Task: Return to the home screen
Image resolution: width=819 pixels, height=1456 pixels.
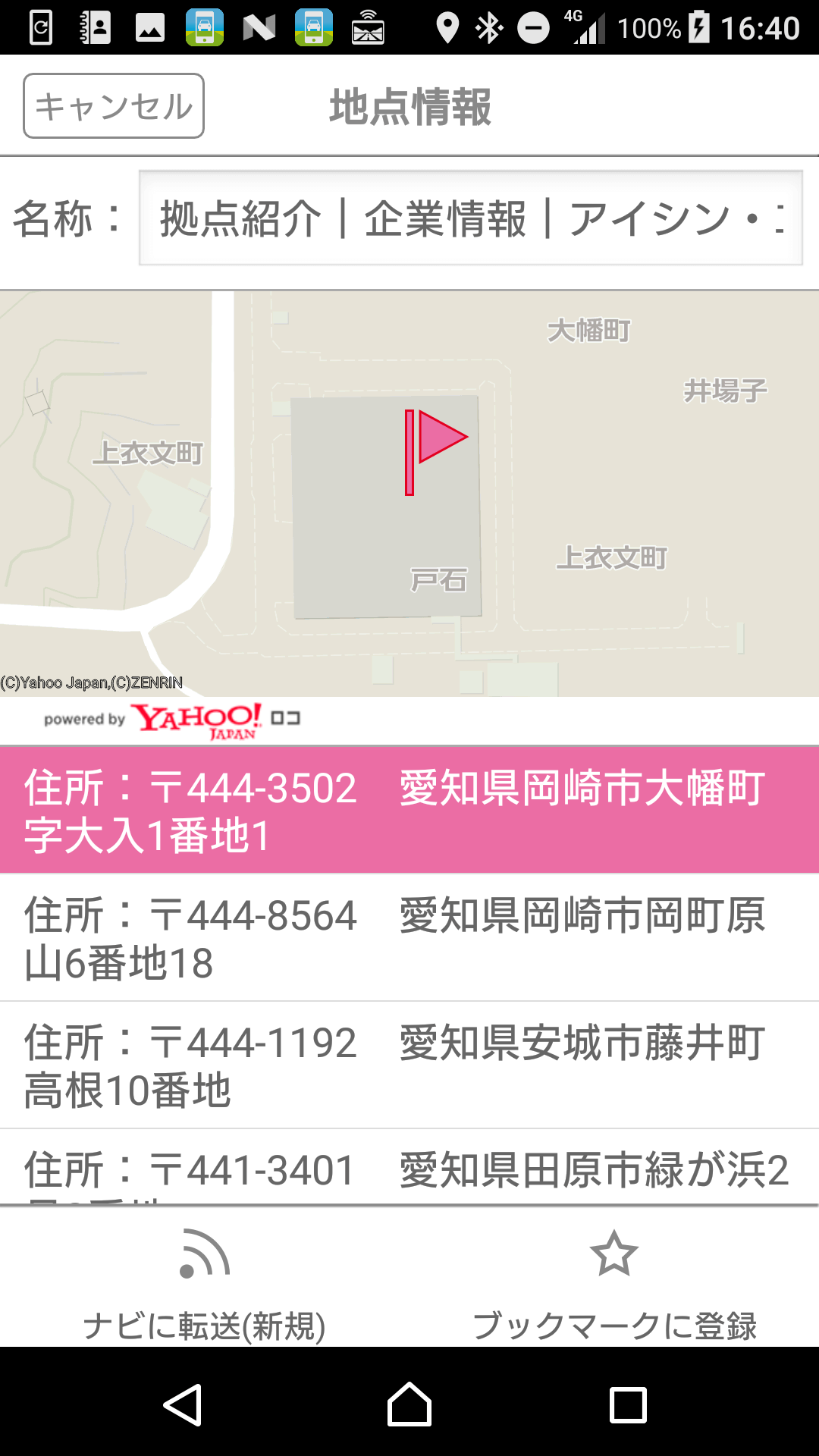Action: point(409,1404)
